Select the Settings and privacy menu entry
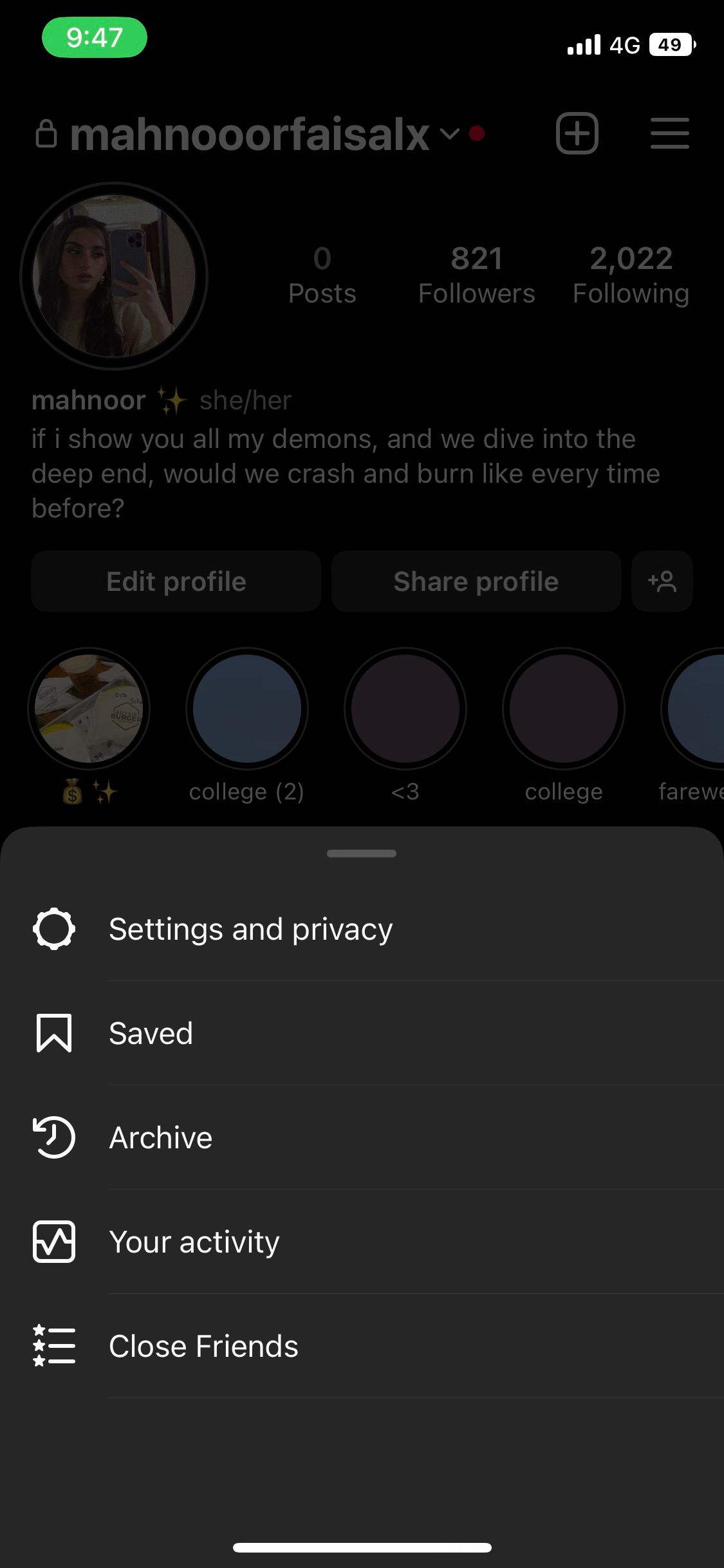The image size is (724, 1568). point(251,929)
